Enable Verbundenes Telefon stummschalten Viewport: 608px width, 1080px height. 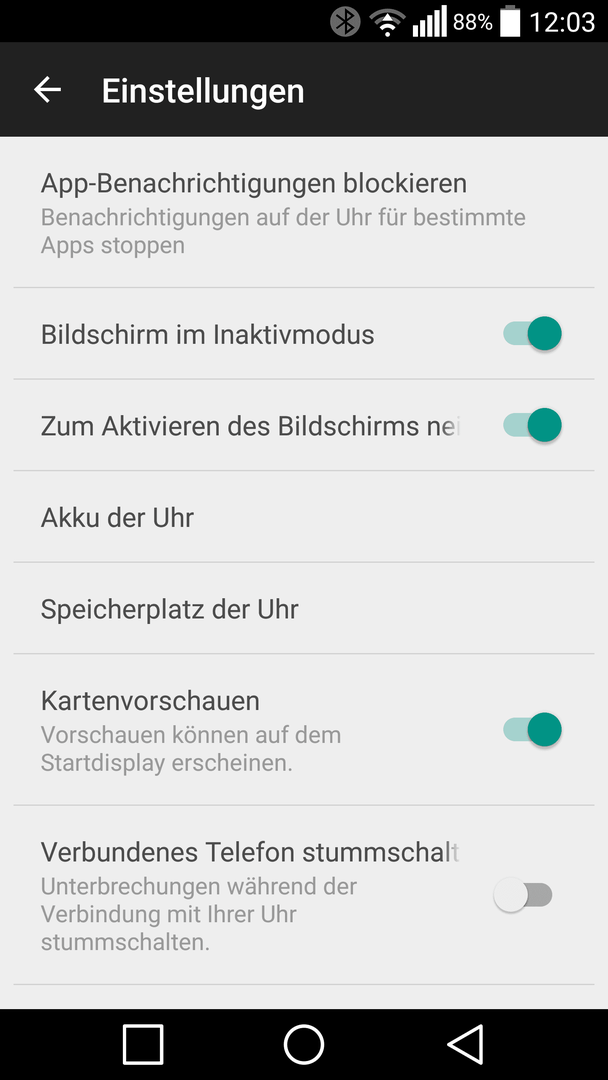tap(523, 895)
